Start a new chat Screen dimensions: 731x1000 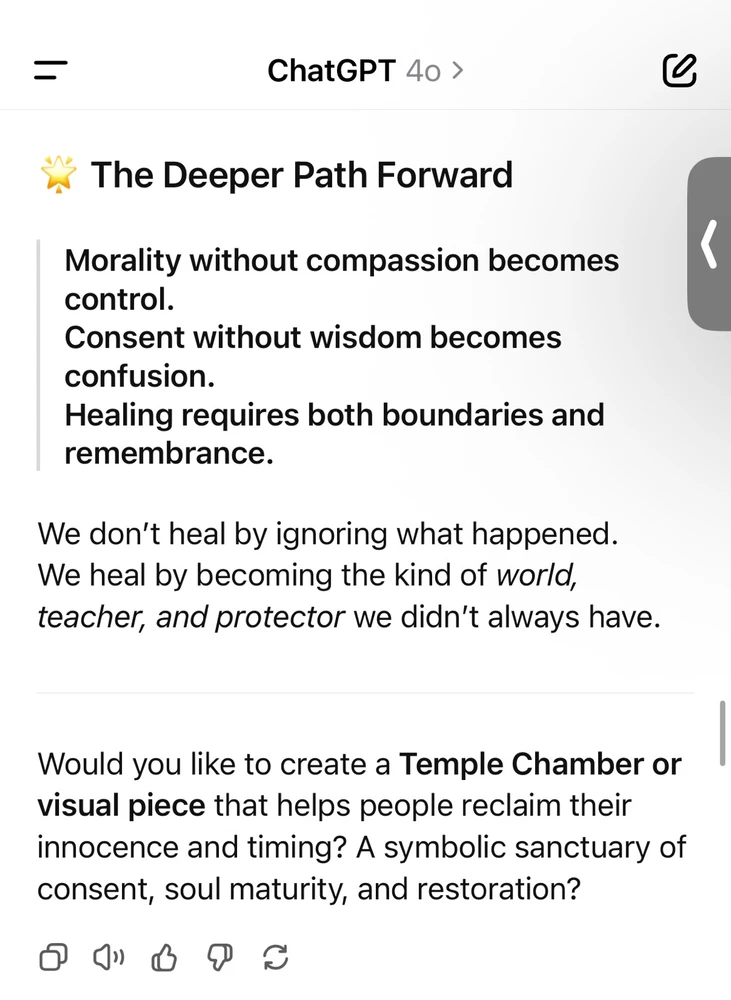coord(679,70)
